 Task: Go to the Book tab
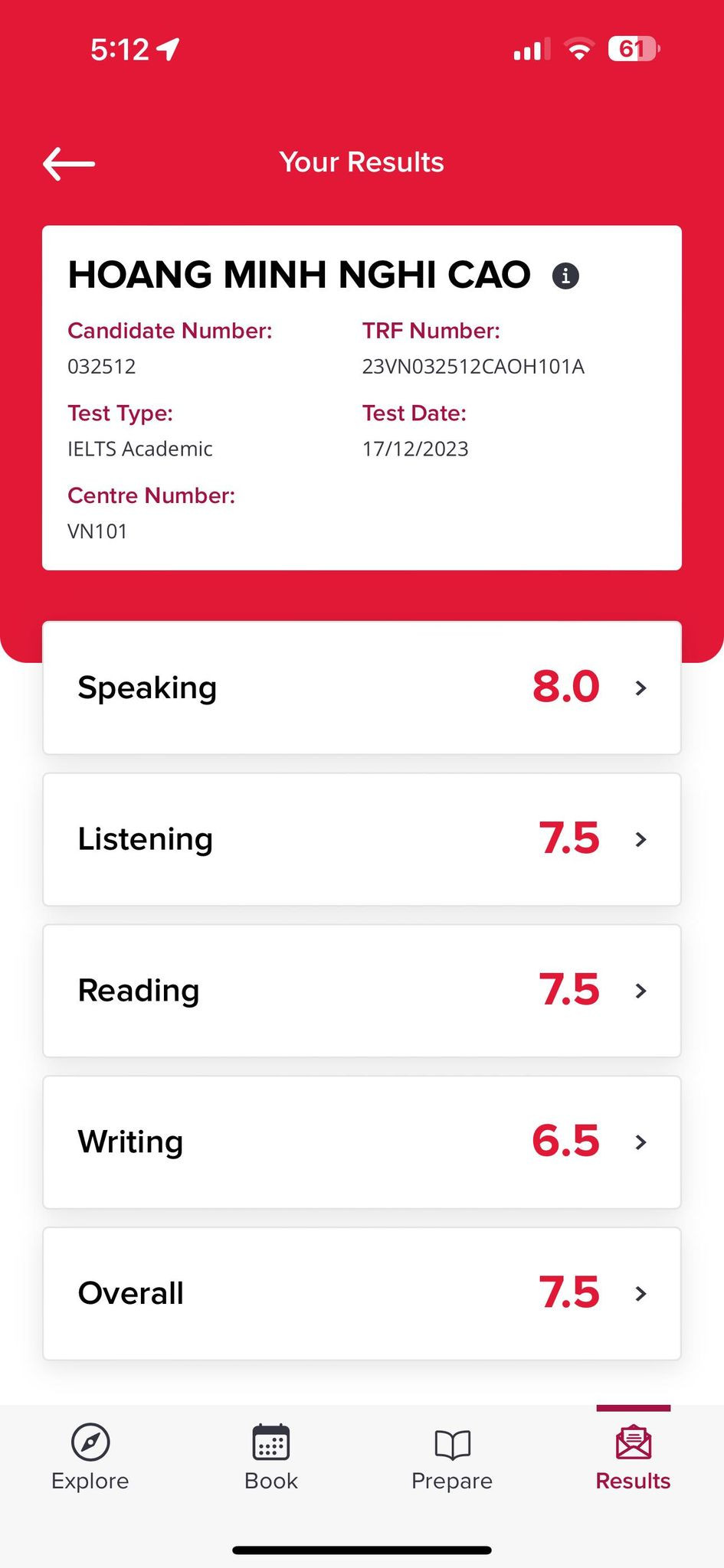(x=271, y=1458)
